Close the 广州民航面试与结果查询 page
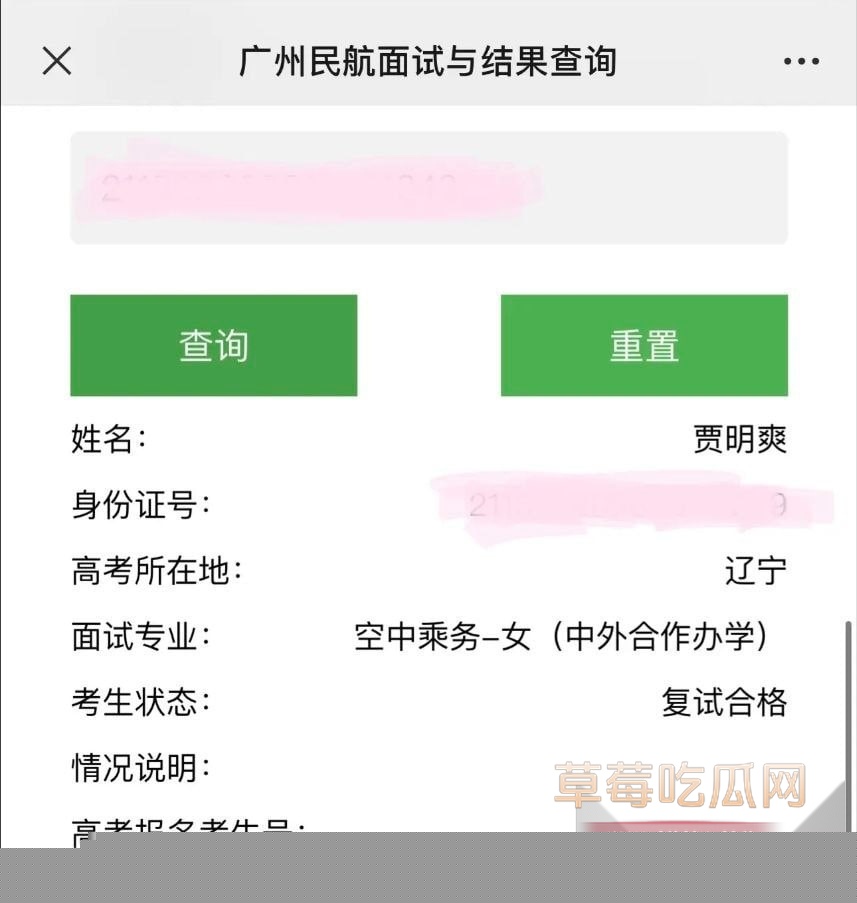Image resolution: width=857 pixels, height=903 pixels. (x=57, y=61)
